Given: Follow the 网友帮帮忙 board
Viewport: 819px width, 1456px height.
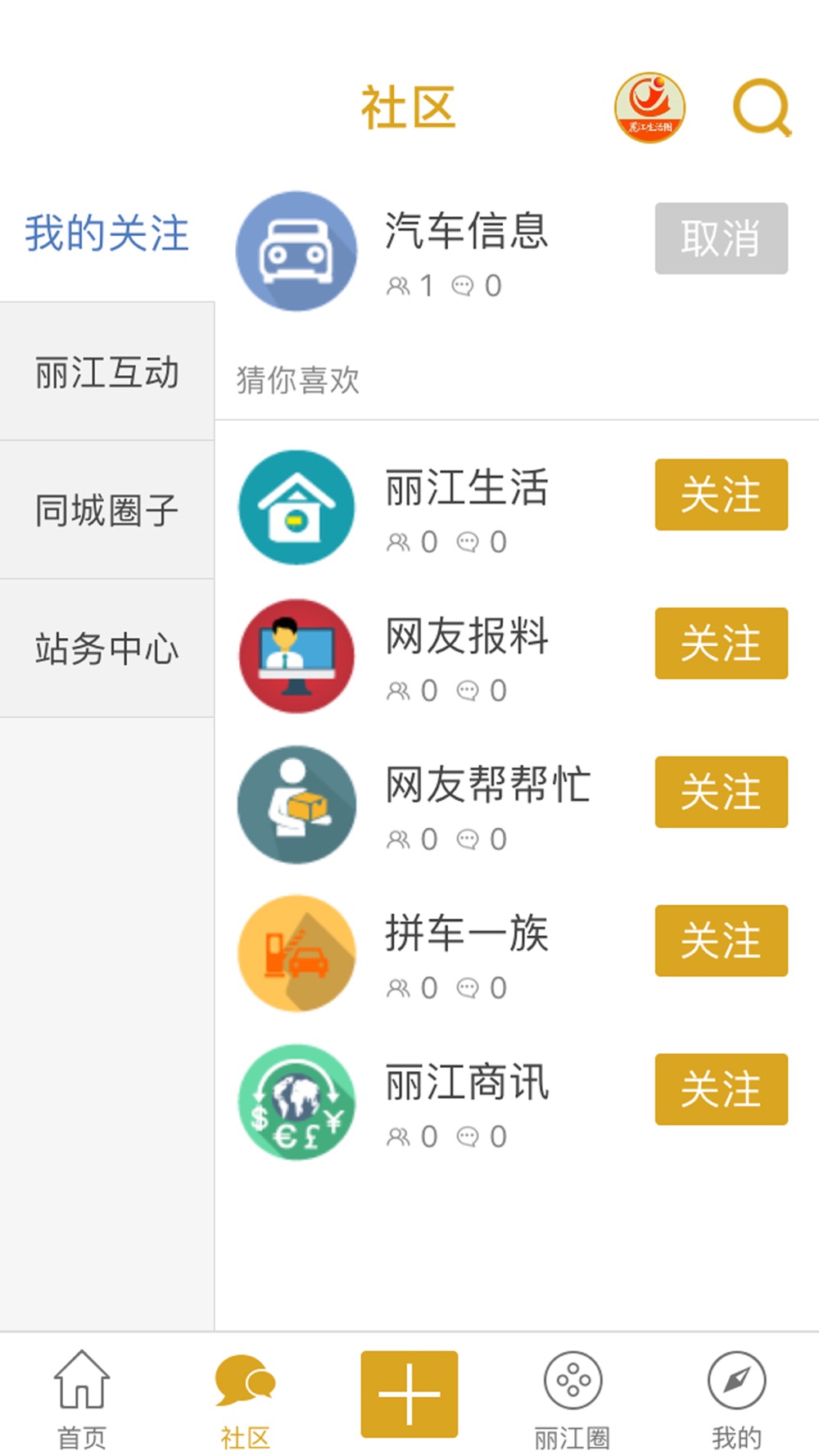Looking at the screenshot, I should (721, 792).
